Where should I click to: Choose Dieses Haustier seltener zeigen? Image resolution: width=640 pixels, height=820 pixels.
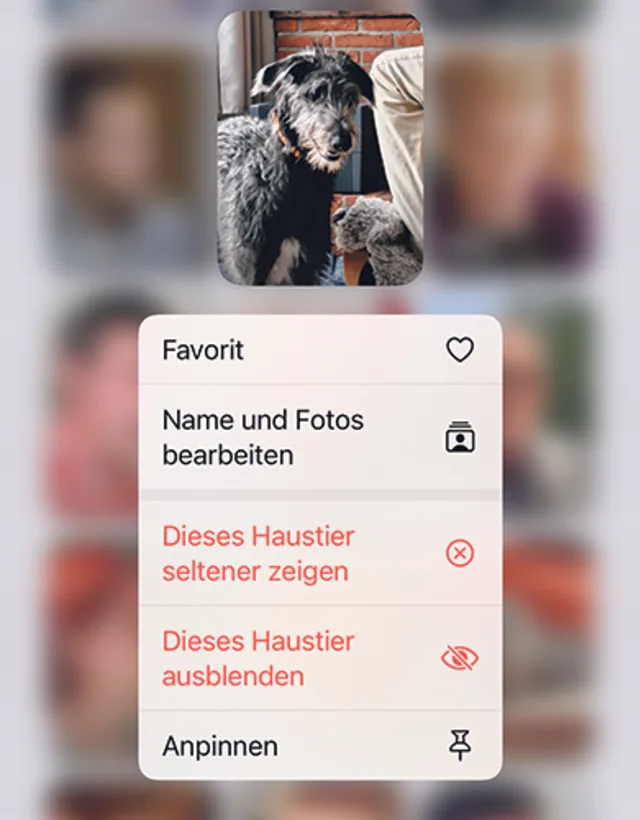319,554
